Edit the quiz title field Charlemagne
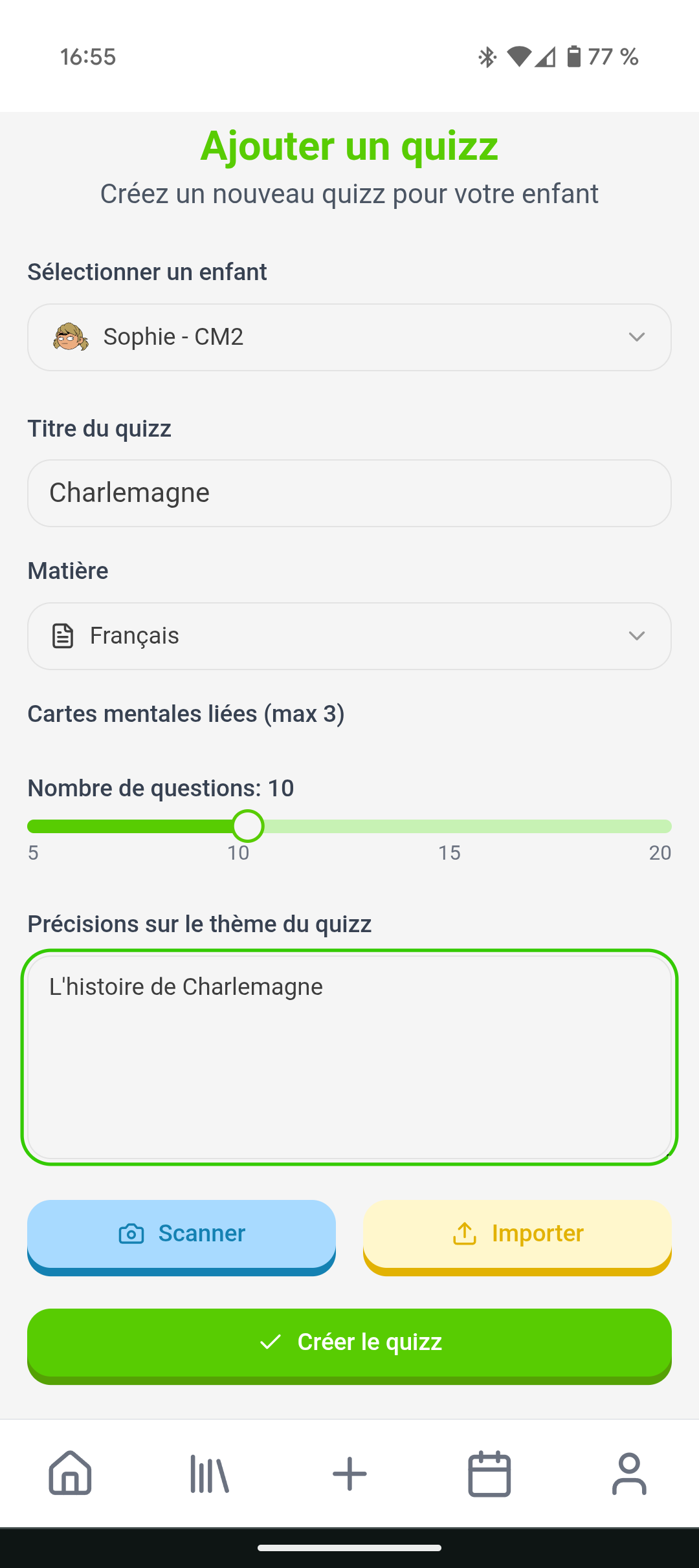The height and width of the screenshot is (1568, 699). (x=349, y=493)
